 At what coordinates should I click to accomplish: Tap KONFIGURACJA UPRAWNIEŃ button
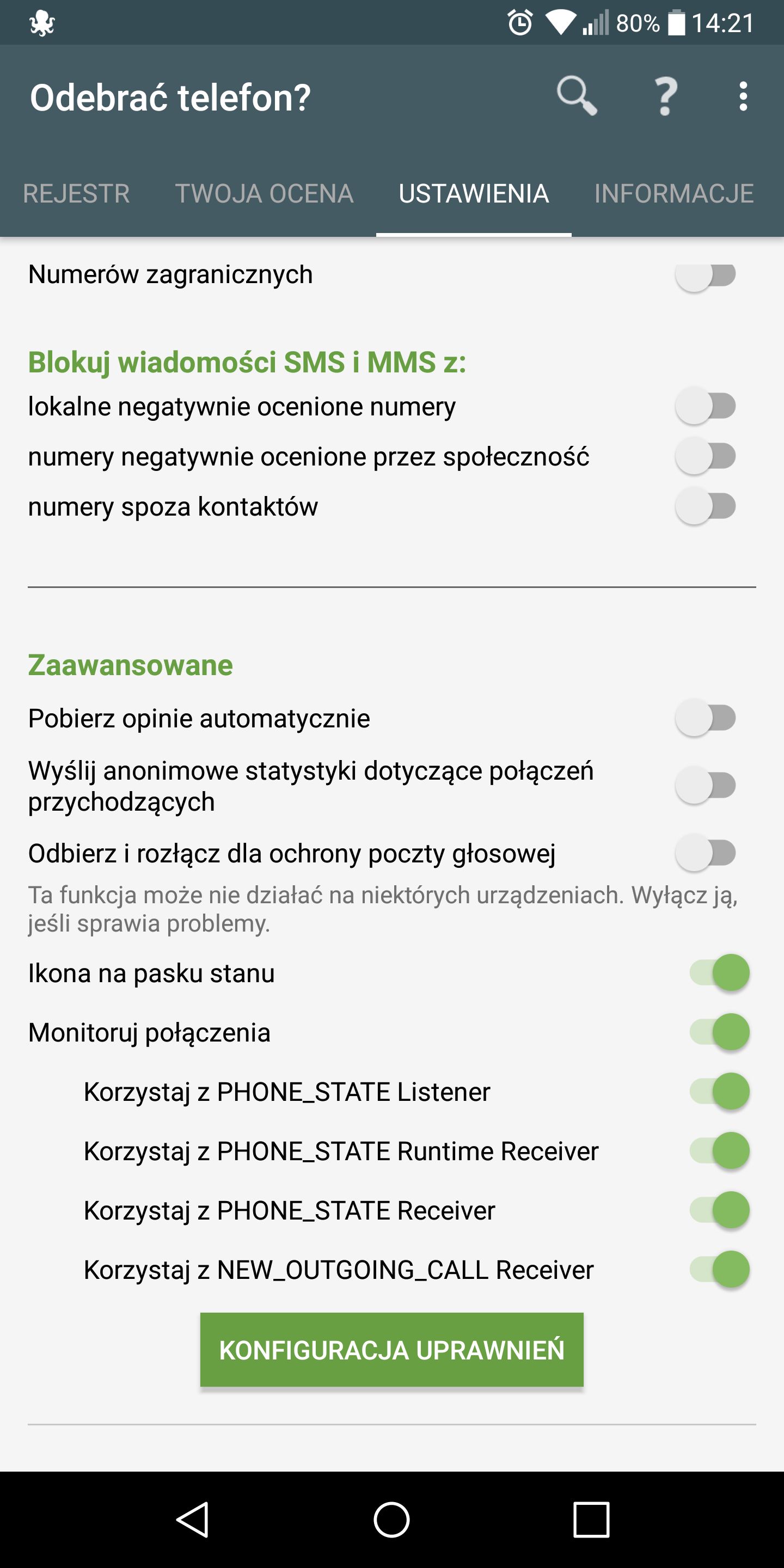click(391, 1350)
